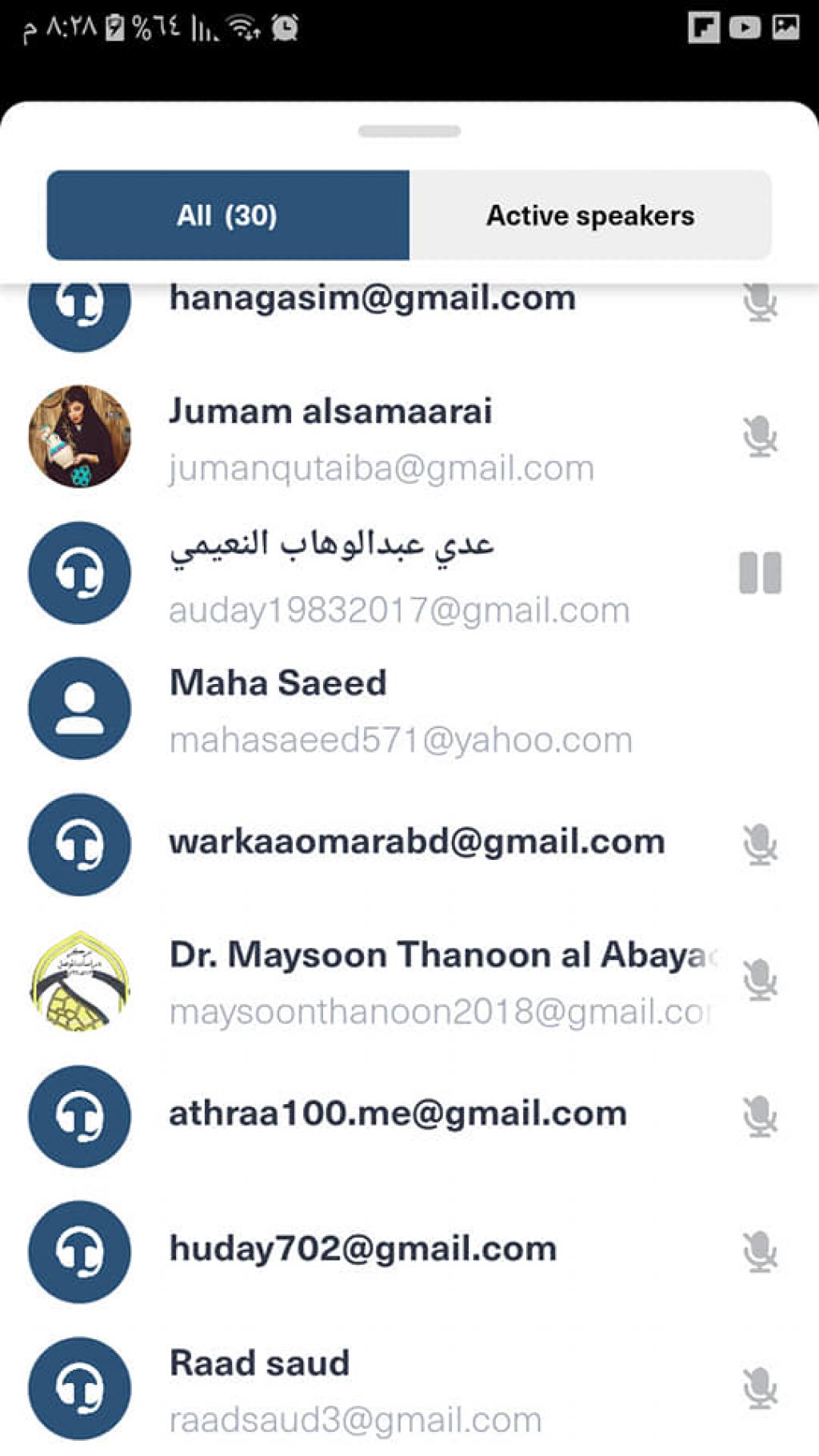The width and height of the screenshot is (819, 1456).
Task: Tap the muted mic icon for warkaaomarabd@gmail.com
Action: click(x=759, y=844)
